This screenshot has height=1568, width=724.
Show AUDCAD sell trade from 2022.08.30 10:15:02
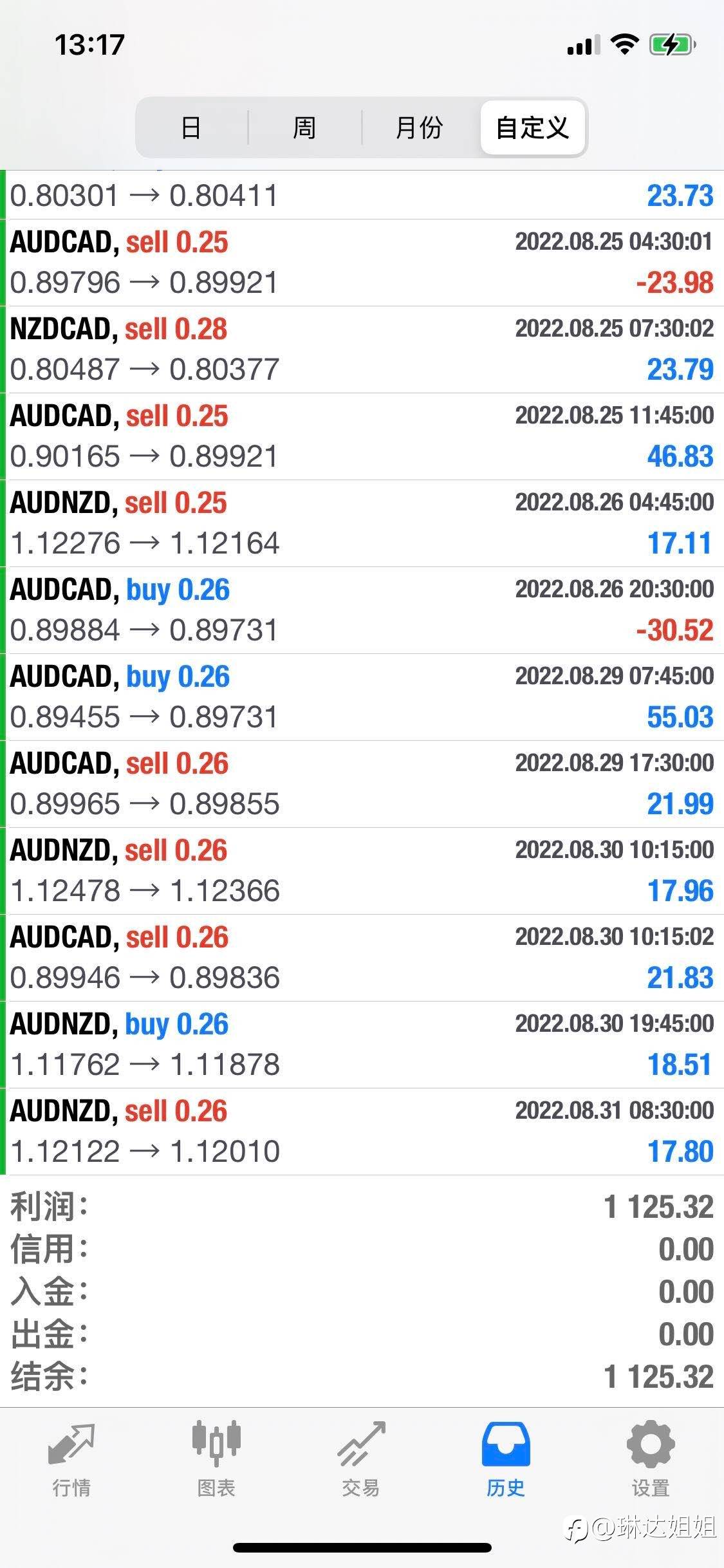pos(362,958)
